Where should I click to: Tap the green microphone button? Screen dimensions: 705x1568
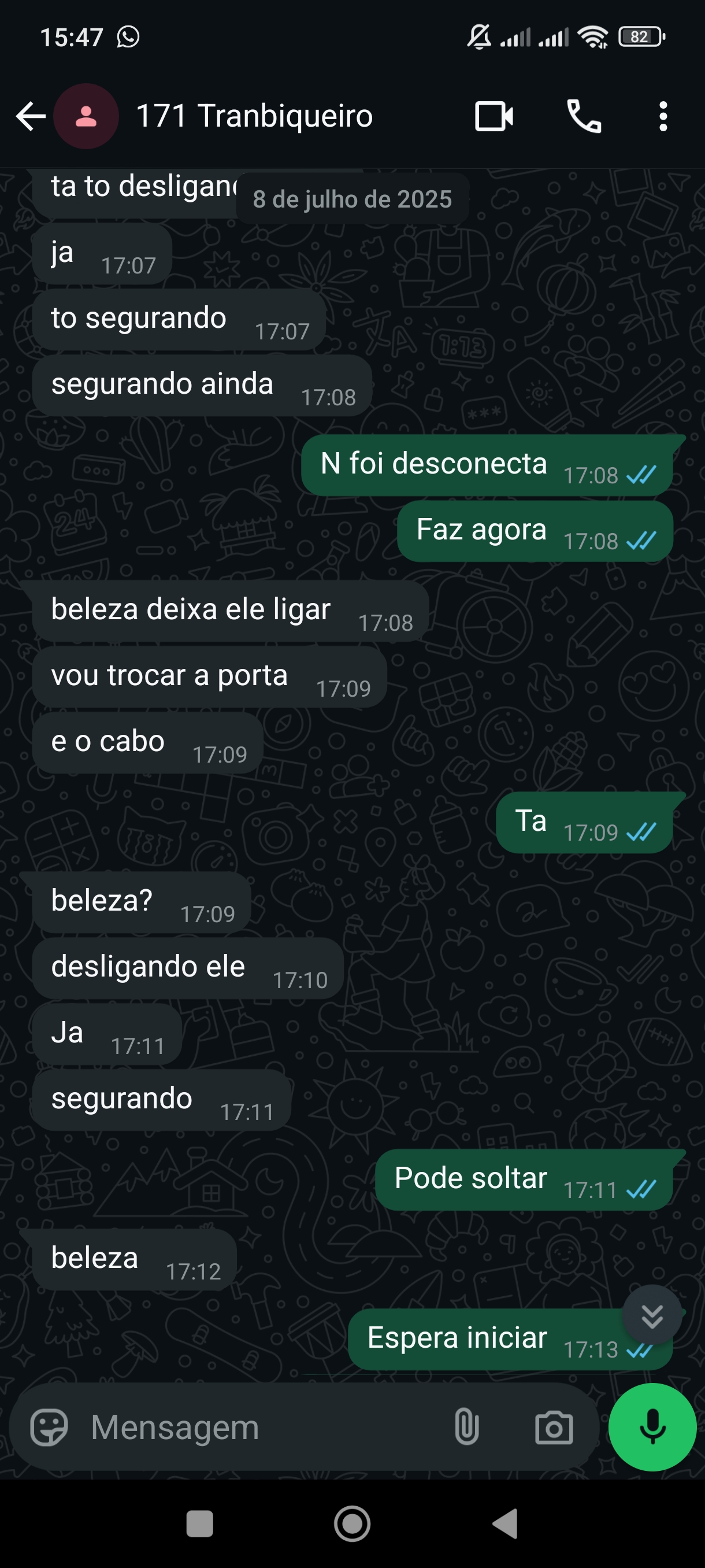(x=652, y=1428)
